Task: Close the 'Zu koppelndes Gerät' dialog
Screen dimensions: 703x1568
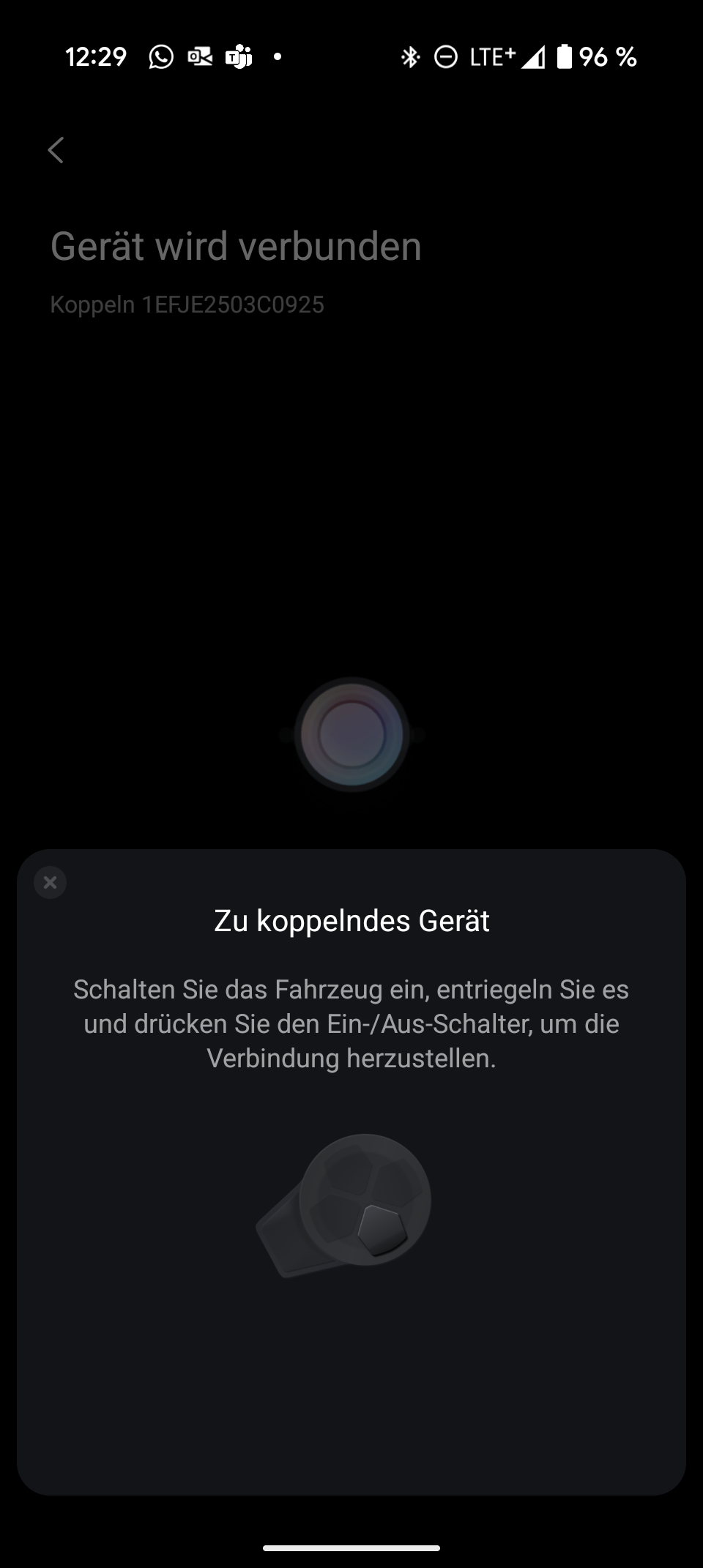Action: 50,882
